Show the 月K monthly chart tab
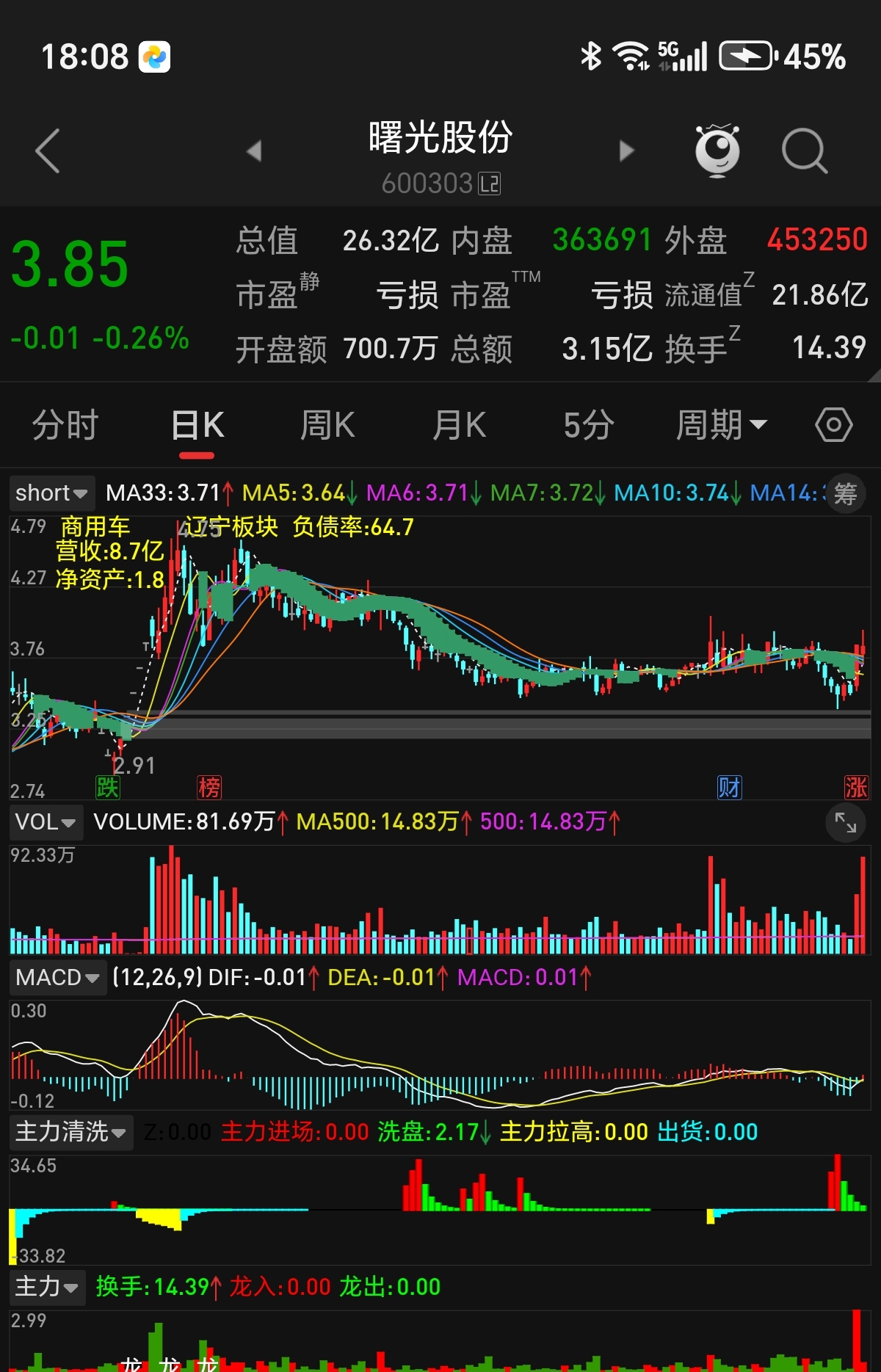The width and height of the screenshot is (881, 1372). (459, 425)
